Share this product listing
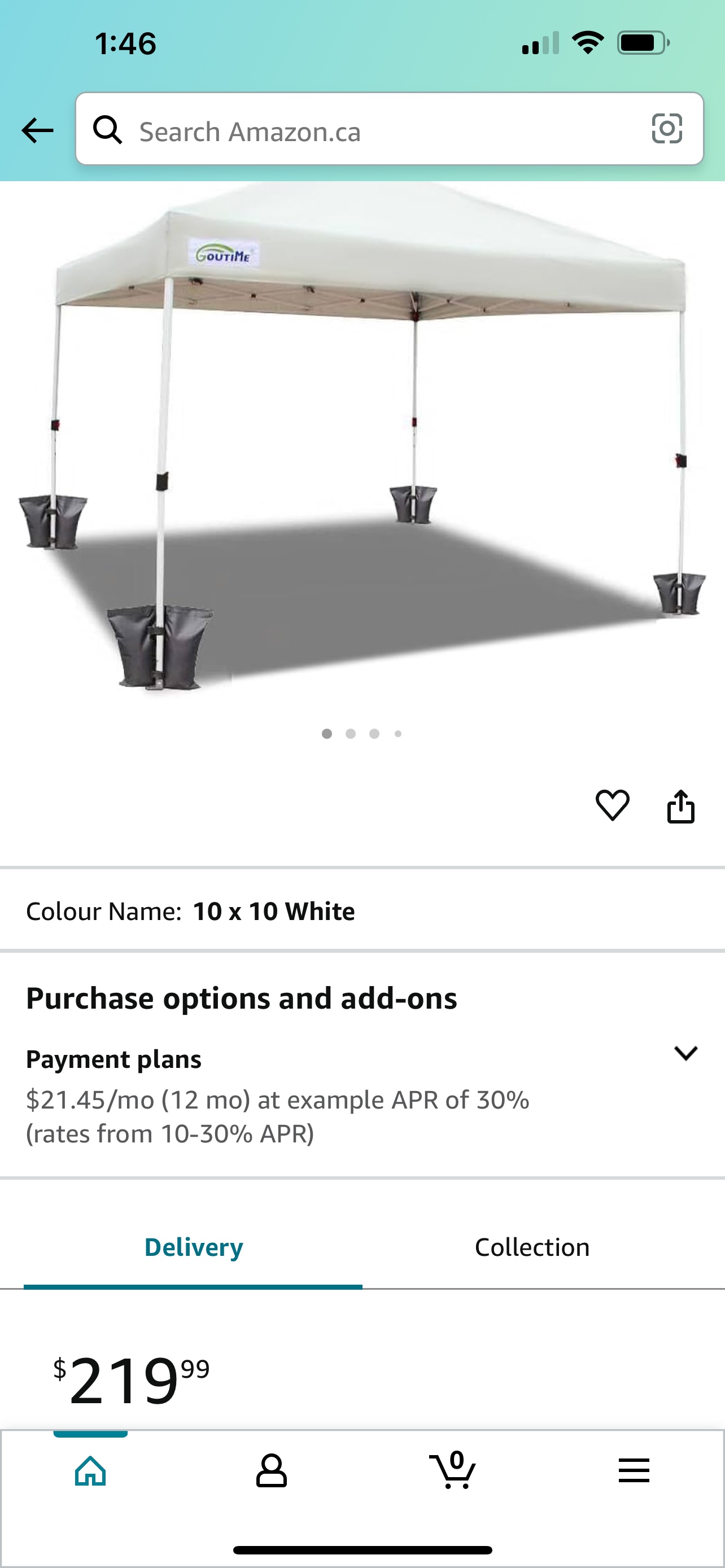 pos(680,806)
